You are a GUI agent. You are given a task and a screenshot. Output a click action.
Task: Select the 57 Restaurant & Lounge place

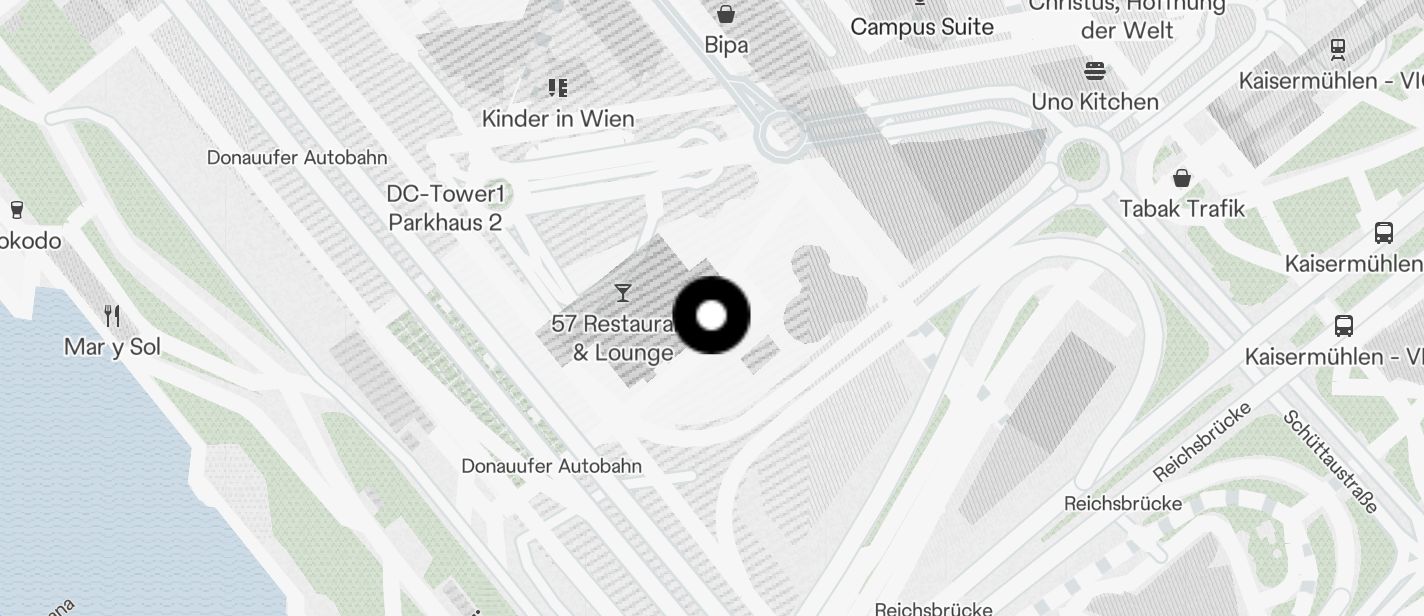point(623,293)
